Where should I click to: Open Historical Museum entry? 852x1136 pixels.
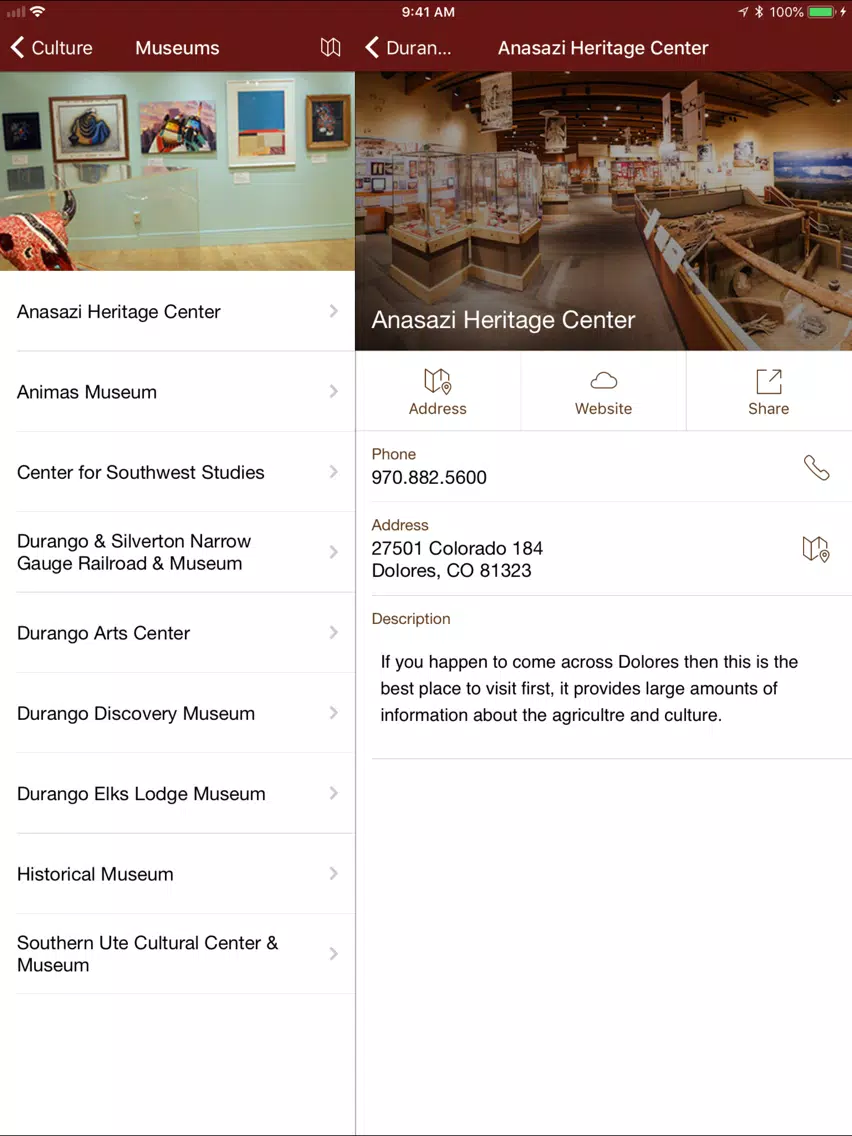(177, 874)
